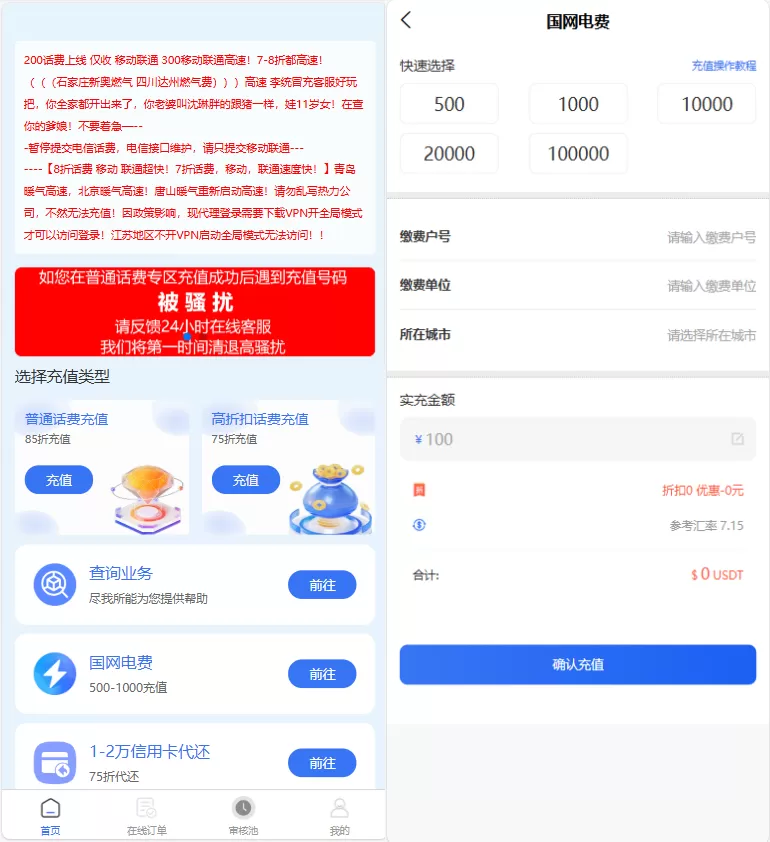This screenshot has height=842, width=770.
Task: Click the blue dollar exchange-rate icon
Action: (x=419, y=525)
